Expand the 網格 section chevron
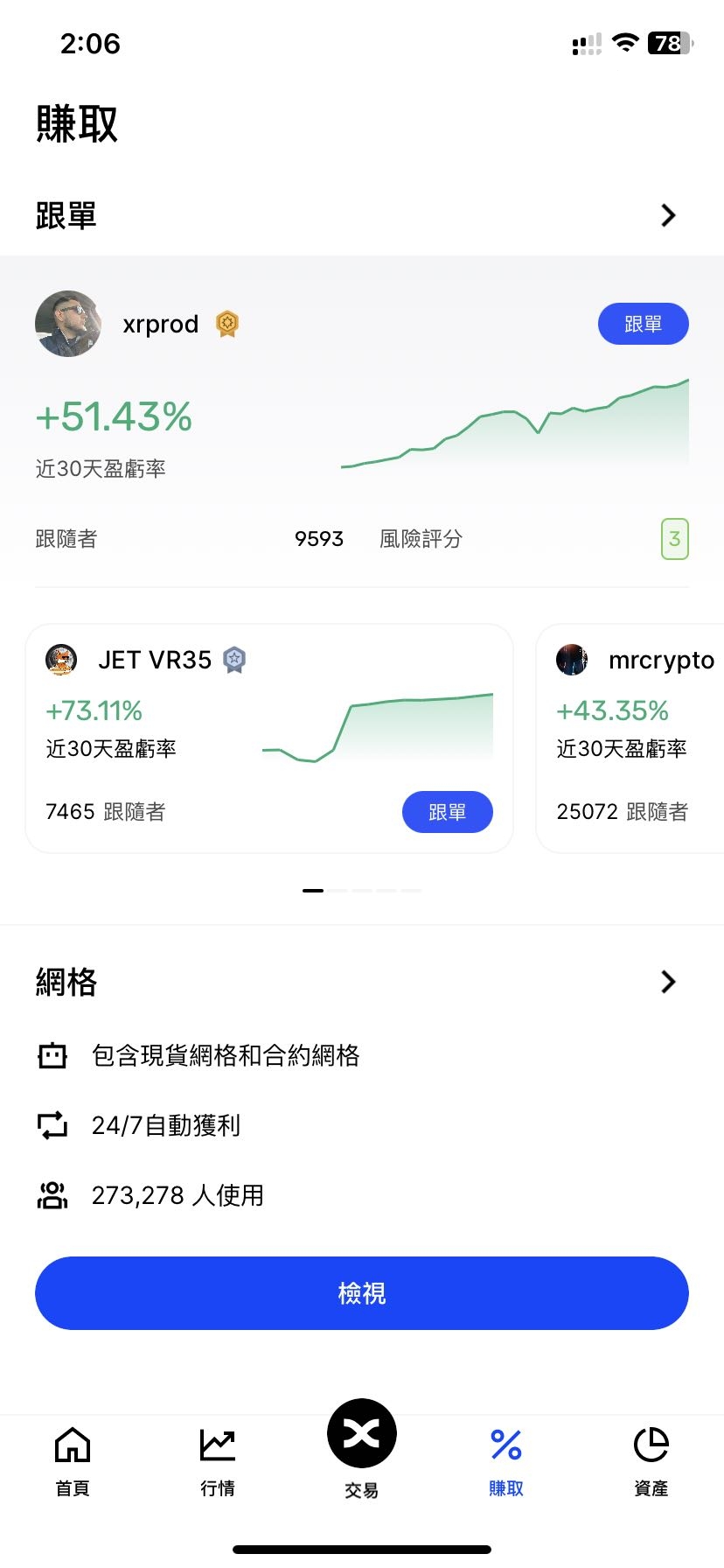The width and height of the screenshot is (724, 1568). click(x=668, y=982)
